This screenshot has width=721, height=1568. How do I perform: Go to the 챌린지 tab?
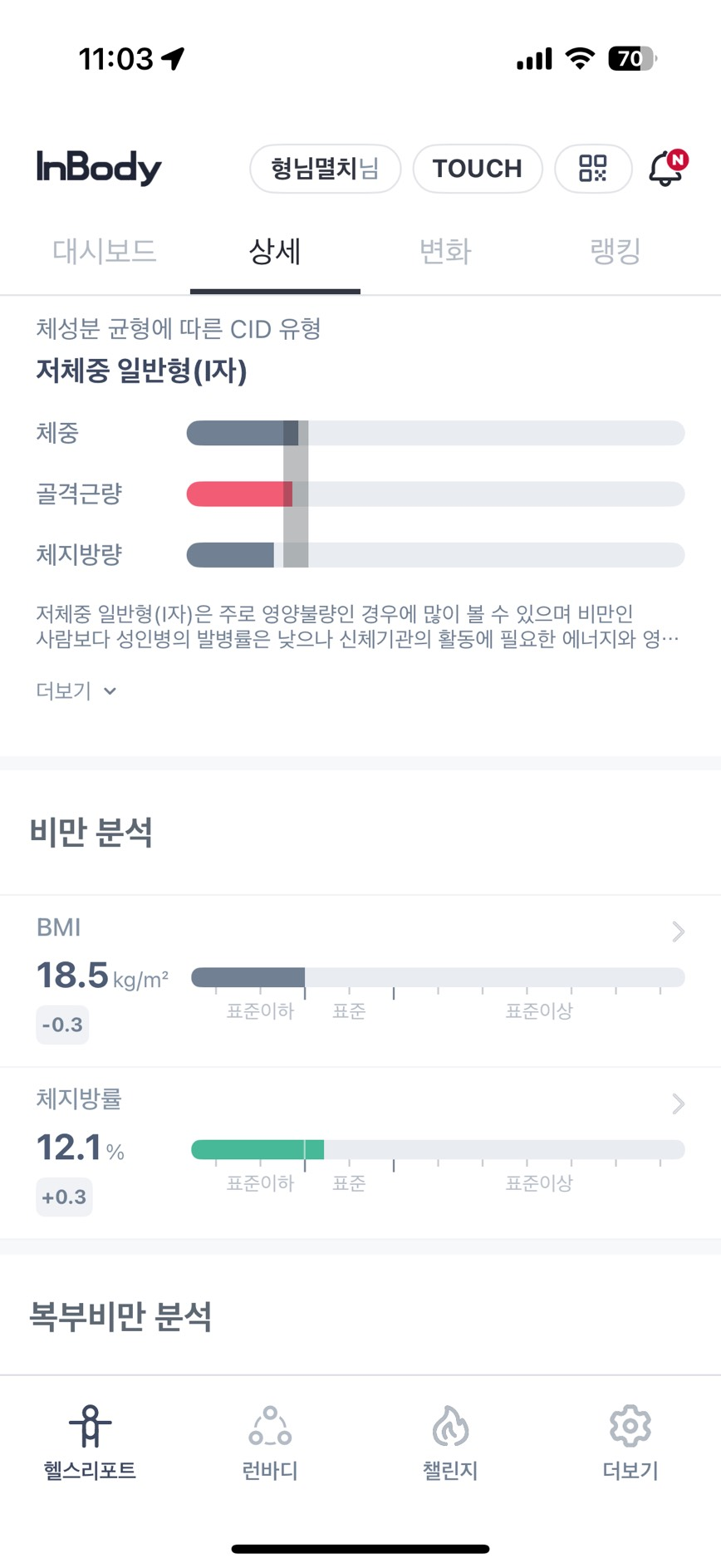(x=450, y=1442)
